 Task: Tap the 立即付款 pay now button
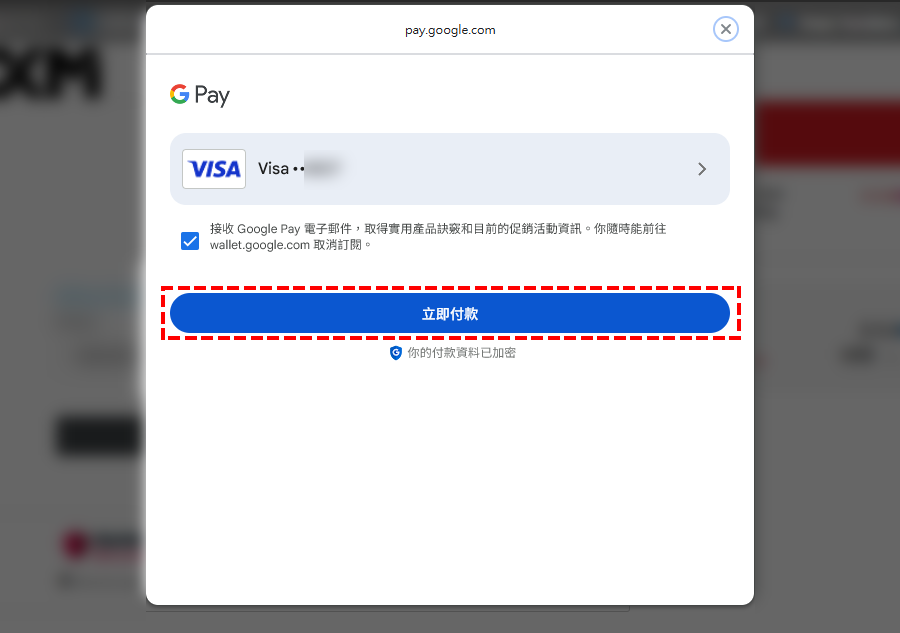pos(449,313)
